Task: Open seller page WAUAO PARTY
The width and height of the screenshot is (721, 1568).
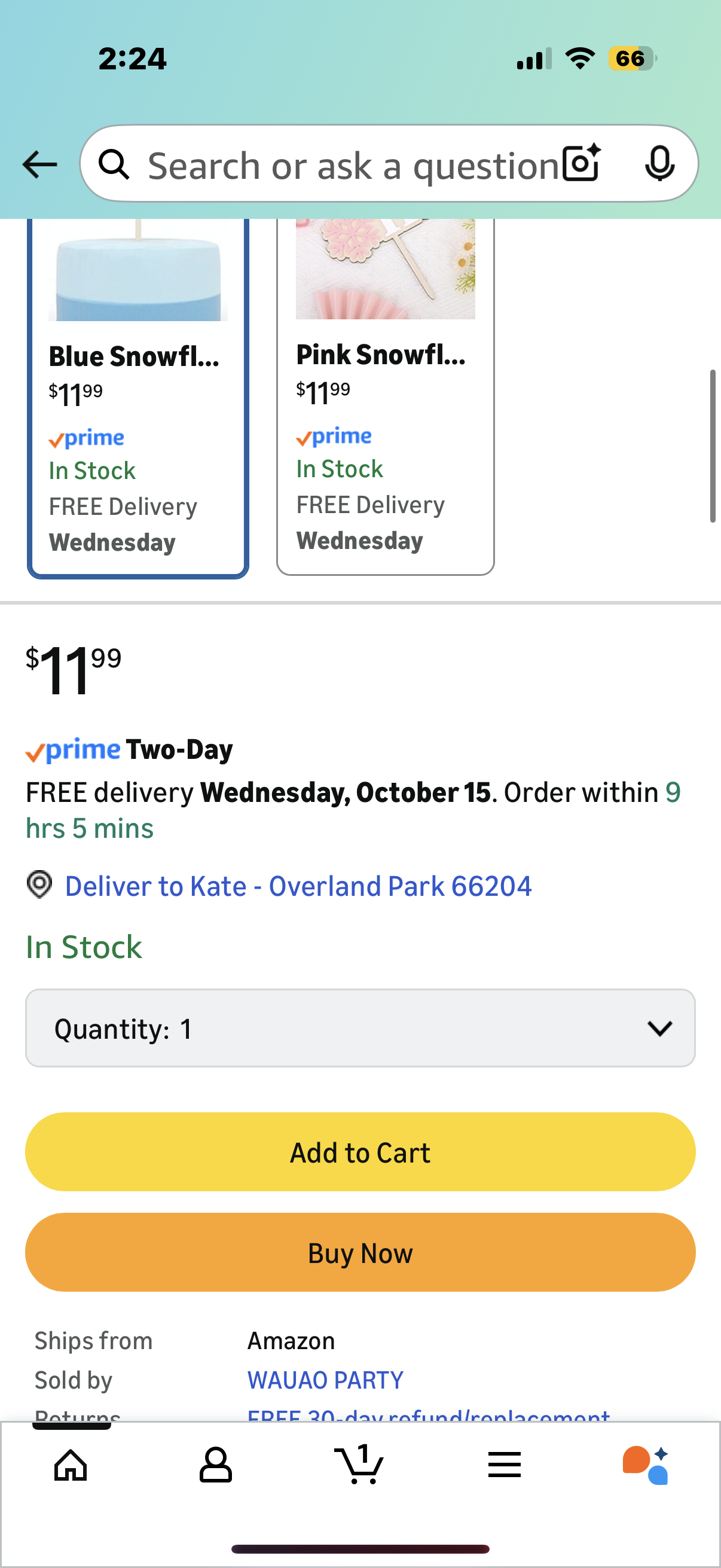Action: pyautogui.click(x=325, y=1380)
